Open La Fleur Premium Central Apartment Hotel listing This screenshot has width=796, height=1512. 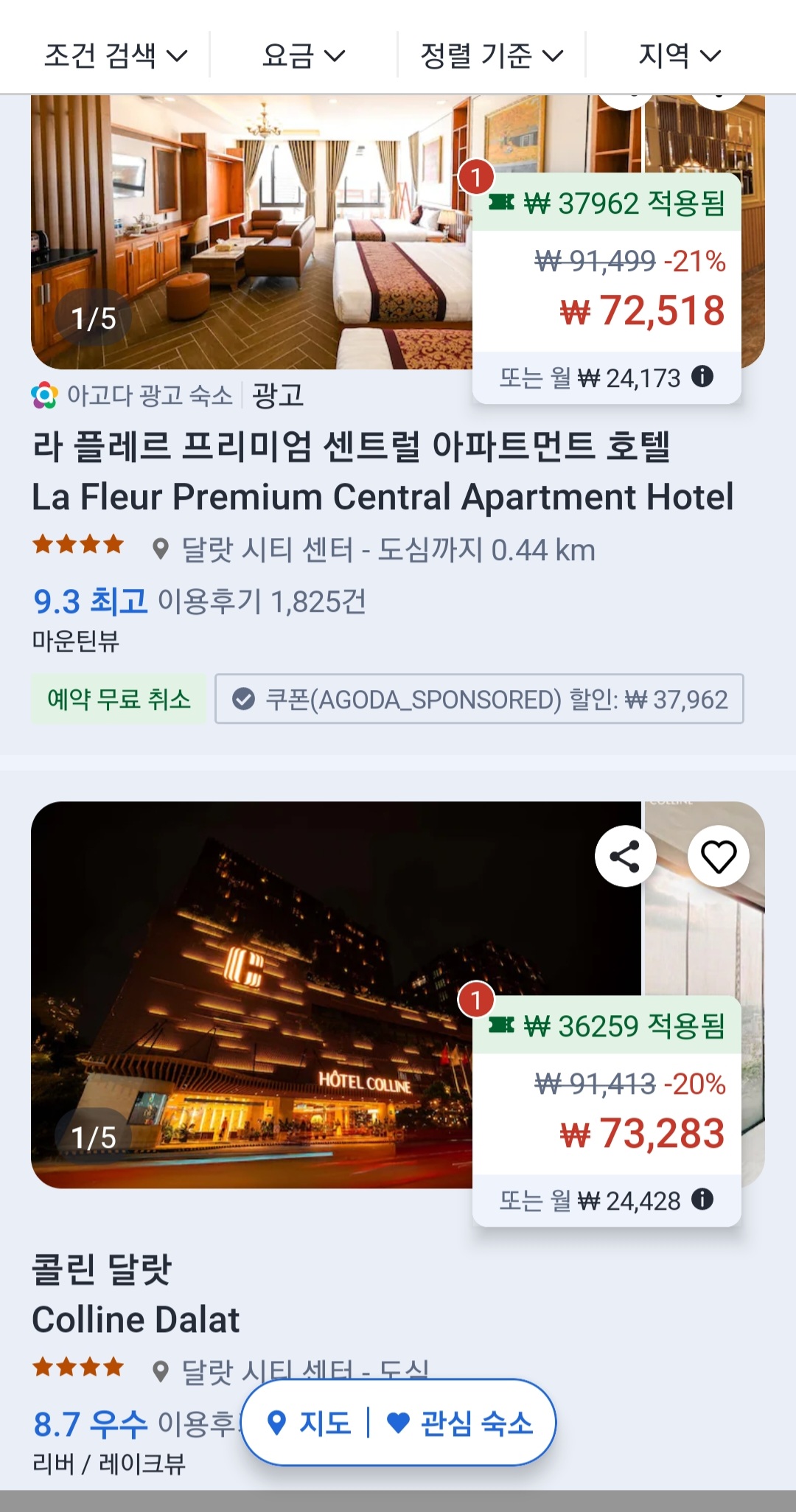382,496
